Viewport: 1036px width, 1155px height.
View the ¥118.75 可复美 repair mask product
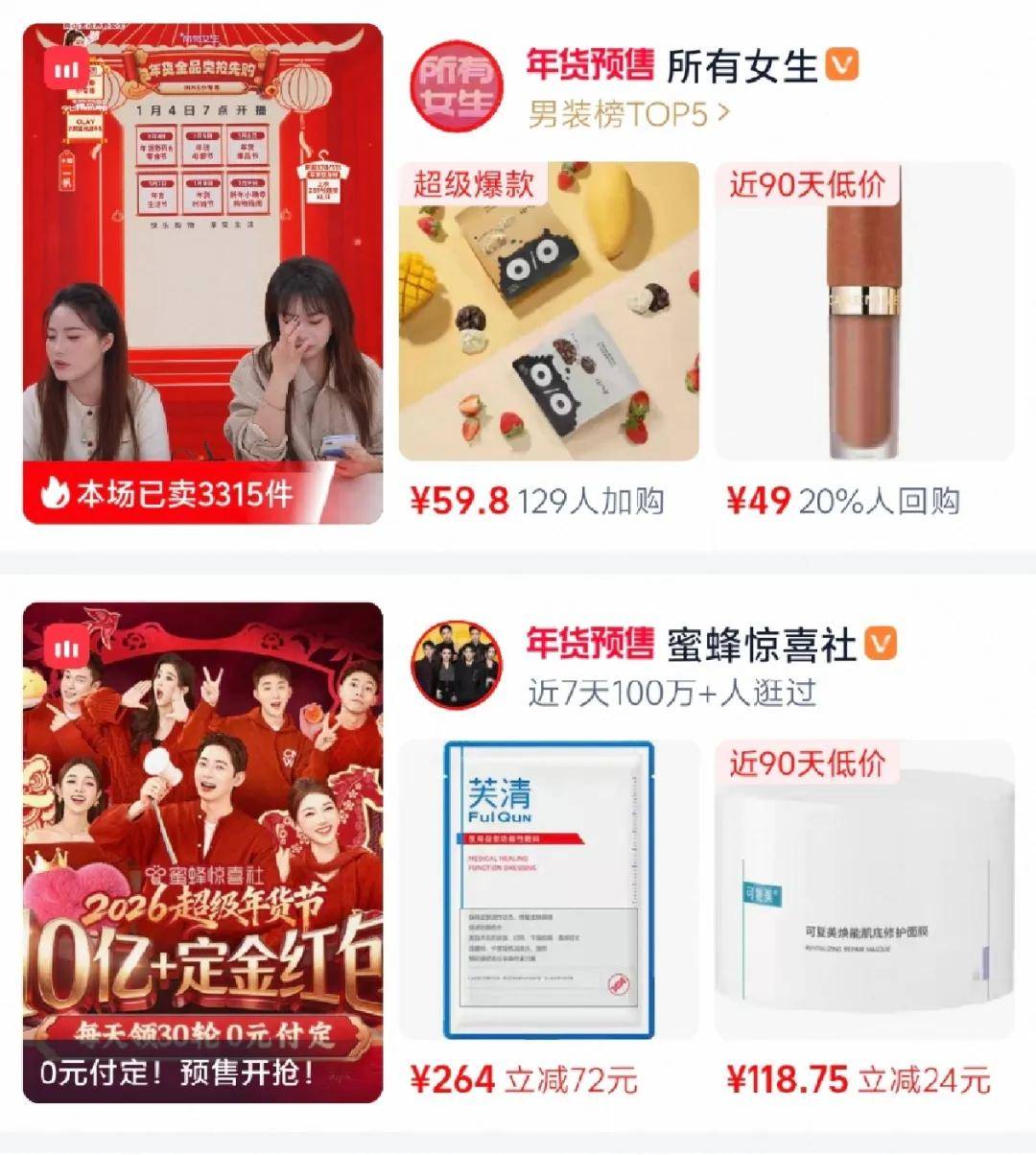[864, 889]
